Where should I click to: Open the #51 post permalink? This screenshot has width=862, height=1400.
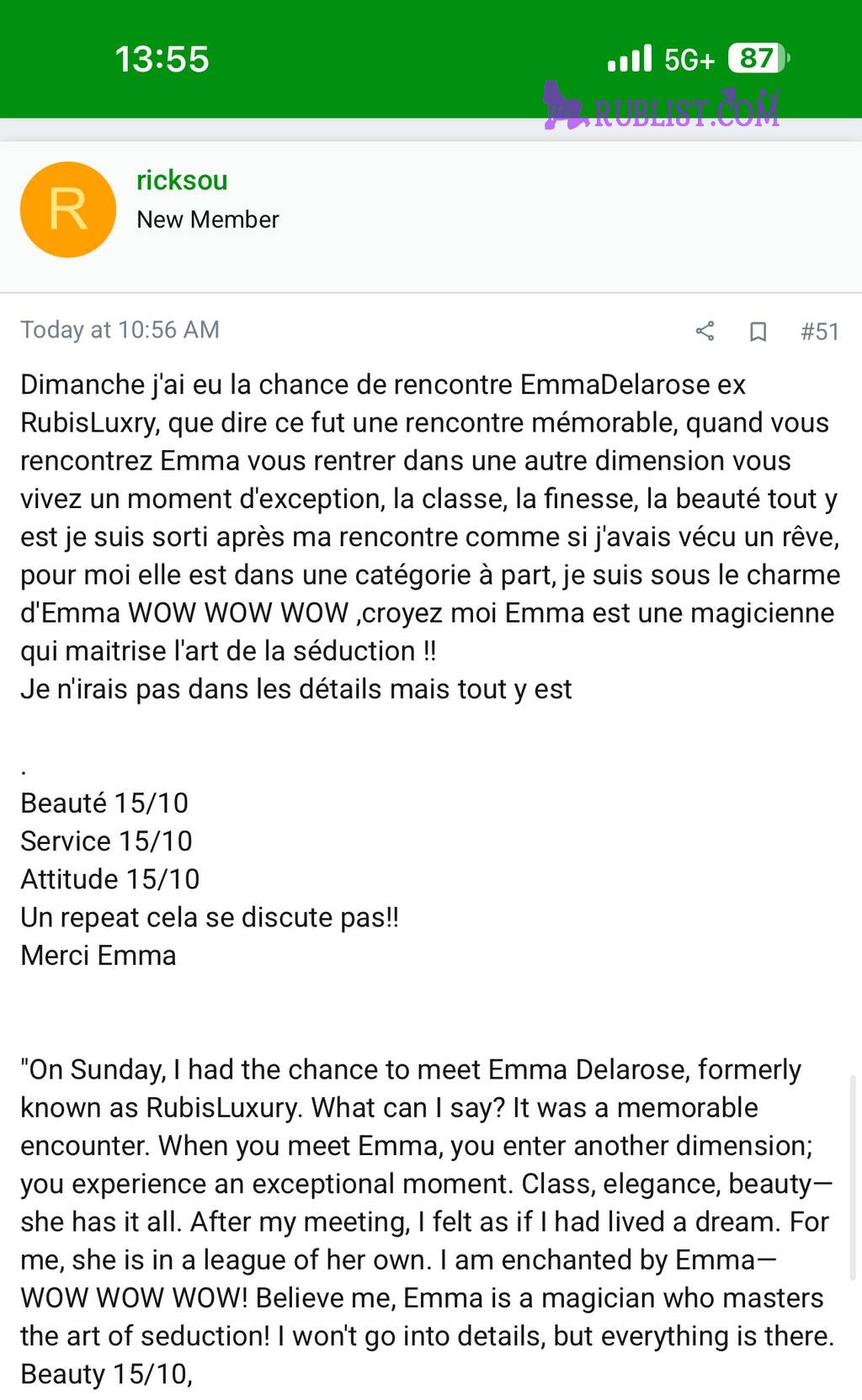pos(819,331)
